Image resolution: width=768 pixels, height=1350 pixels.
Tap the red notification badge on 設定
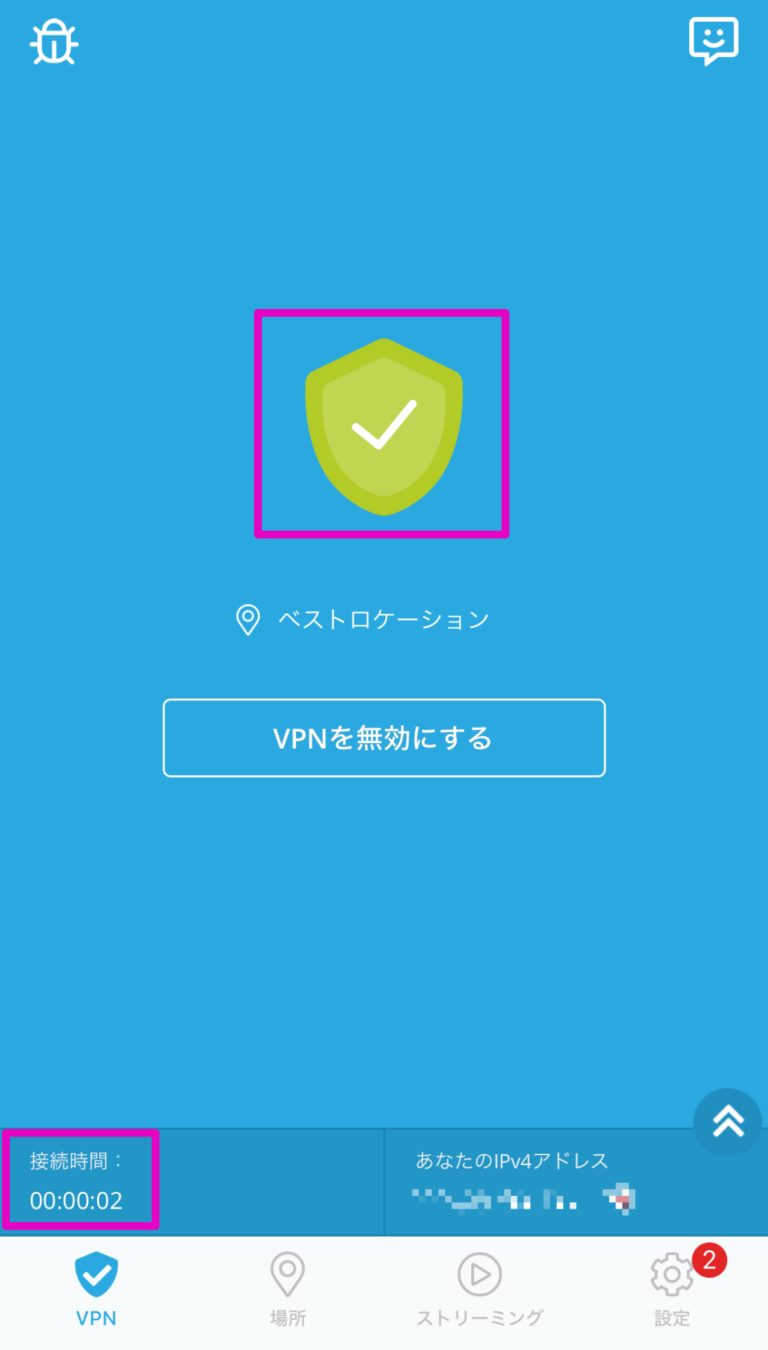(709, 1261)
